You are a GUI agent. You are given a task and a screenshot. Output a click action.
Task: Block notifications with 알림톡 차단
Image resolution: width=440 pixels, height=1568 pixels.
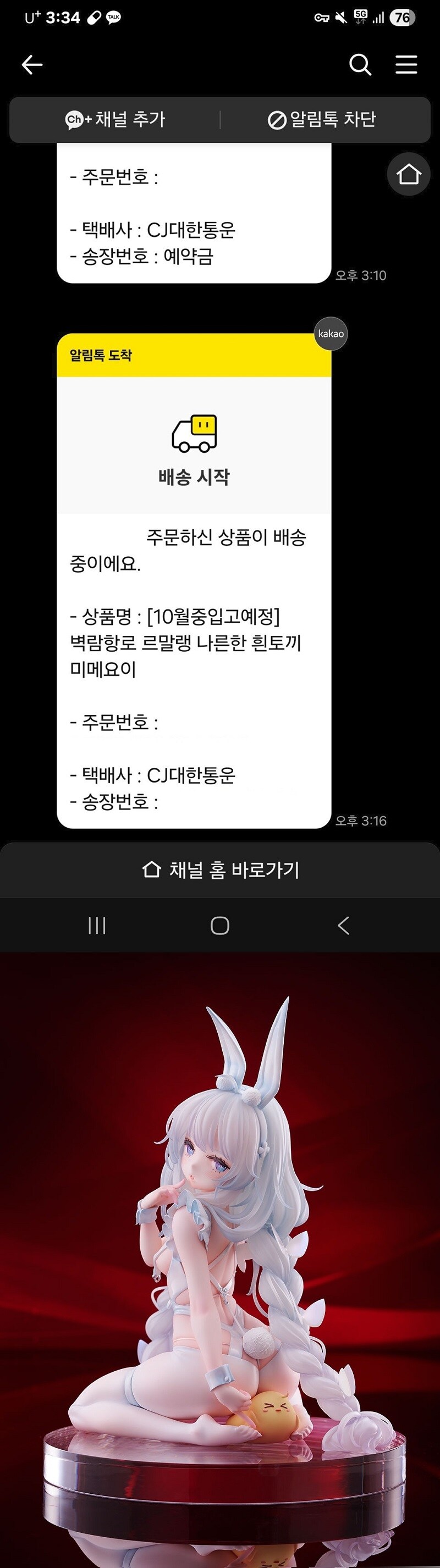[x=322, y=119]
